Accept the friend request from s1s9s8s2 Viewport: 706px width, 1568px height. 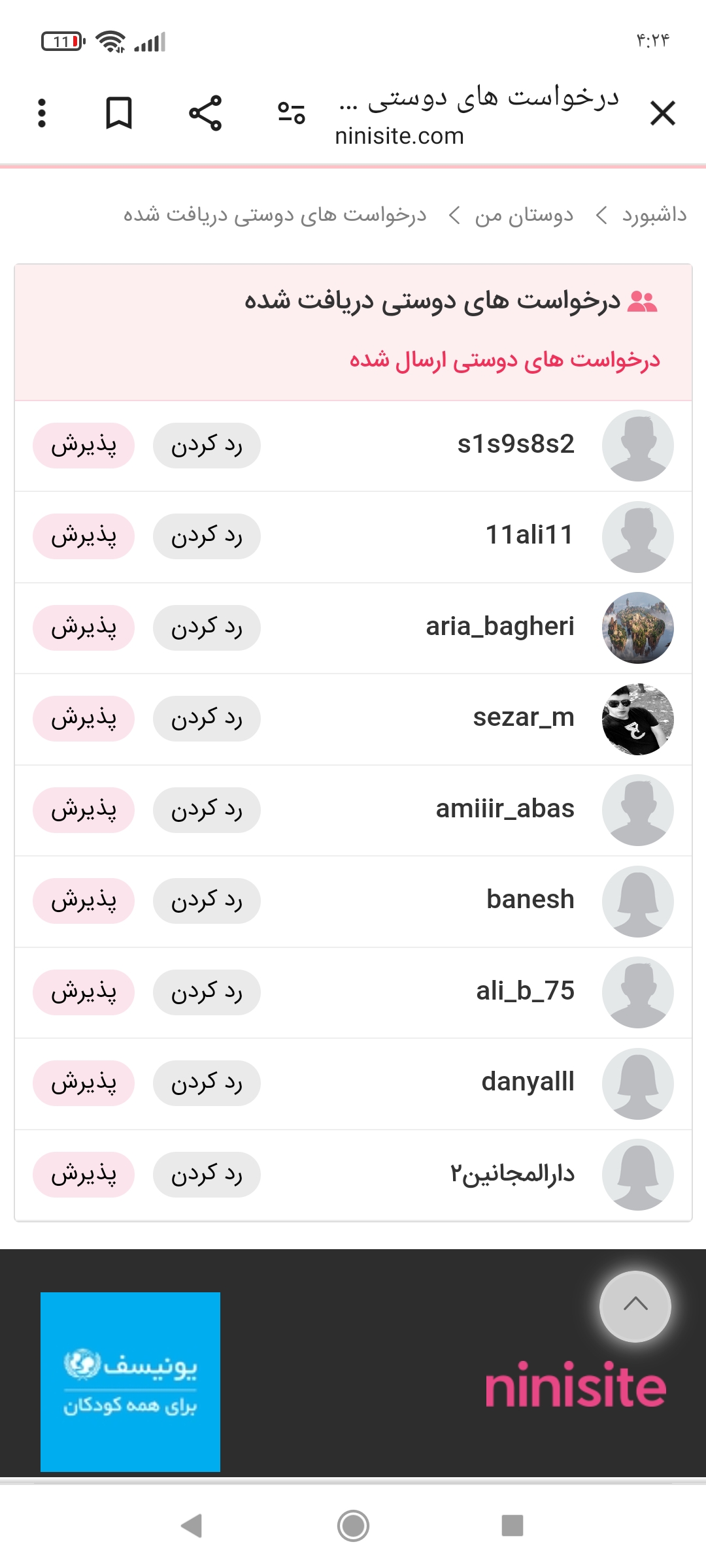click(x=84, y=446)
